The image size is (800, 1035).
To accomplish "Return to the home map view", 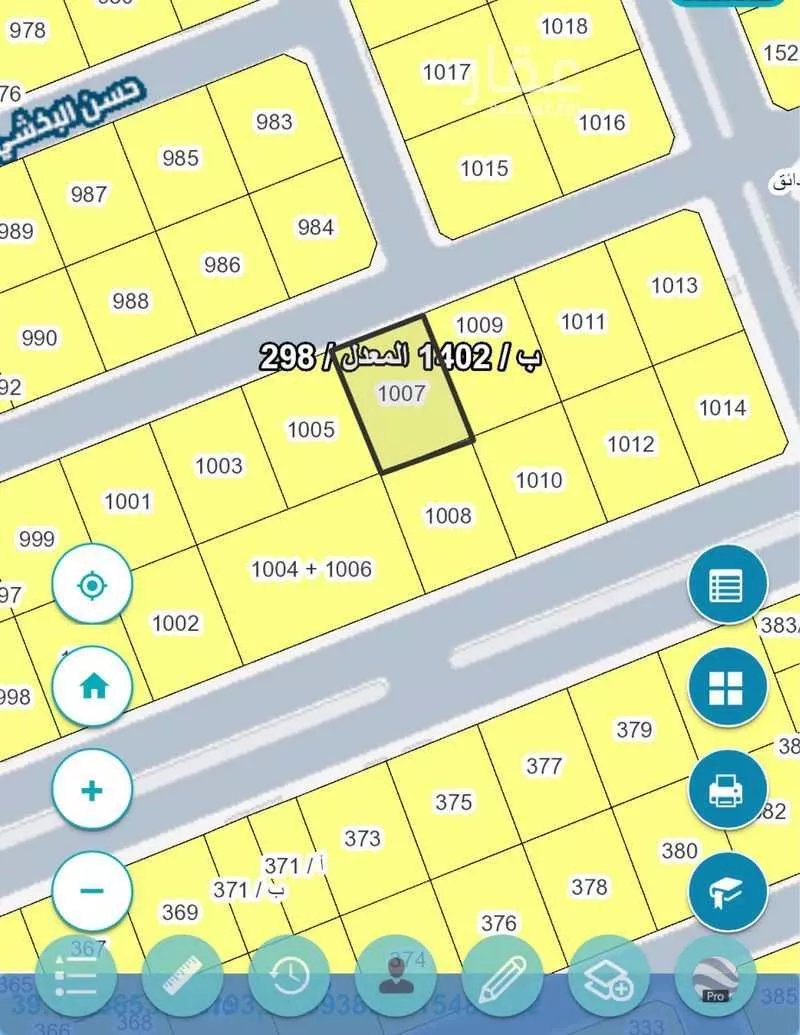I will click(x=92, y=687).
